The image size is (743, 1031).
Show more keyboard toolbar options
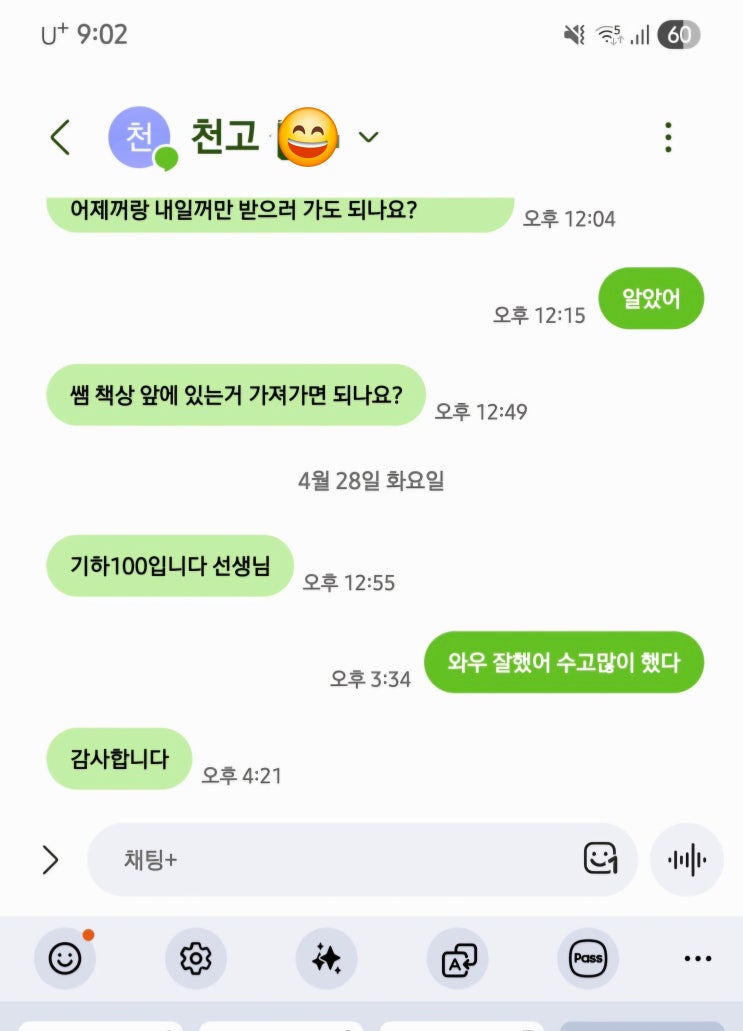(698, 959)
